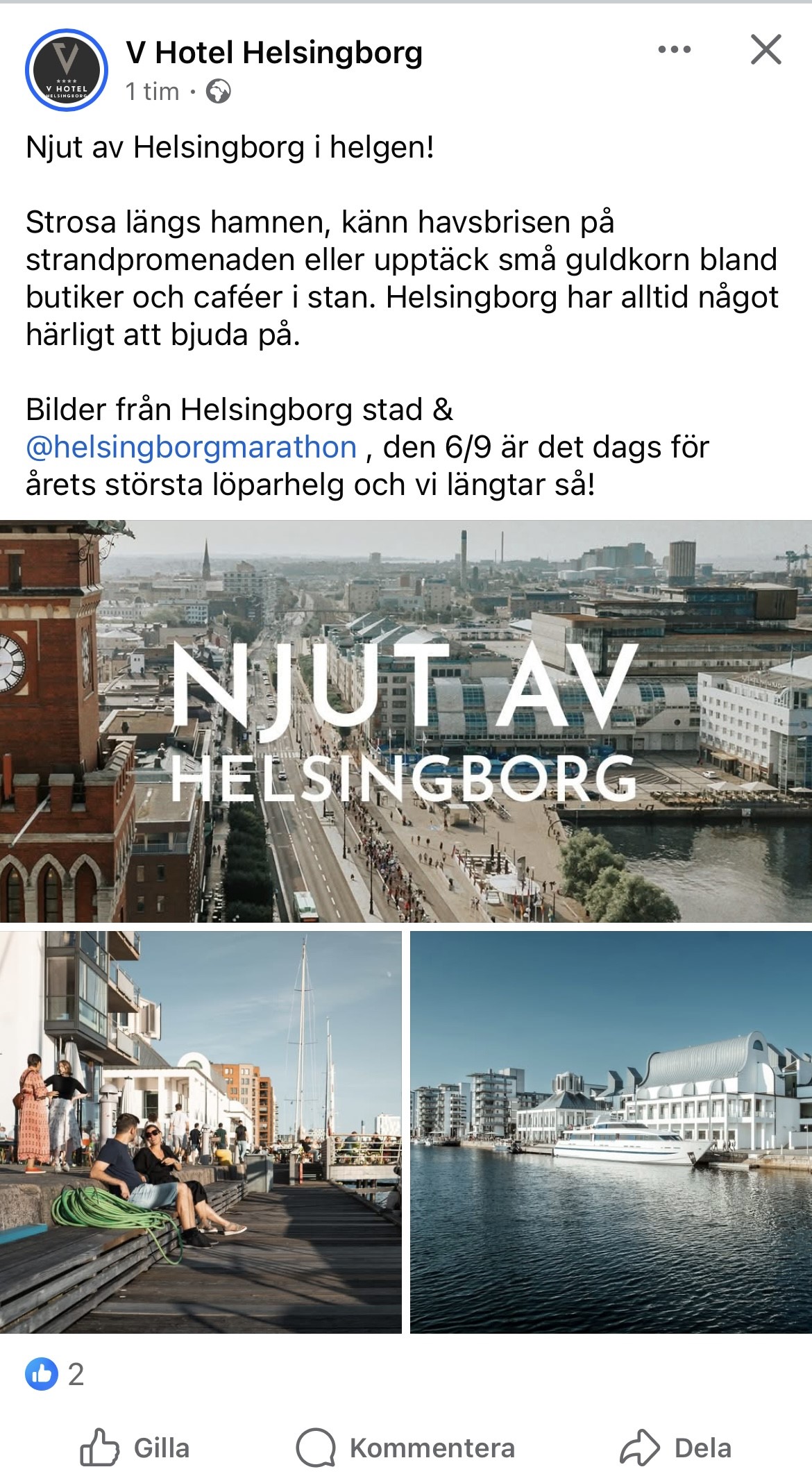The height and width of the screenshot is (1483, 812).
Task: Open the boardwalk photo with people sitting
Action: pos(201,1132)
